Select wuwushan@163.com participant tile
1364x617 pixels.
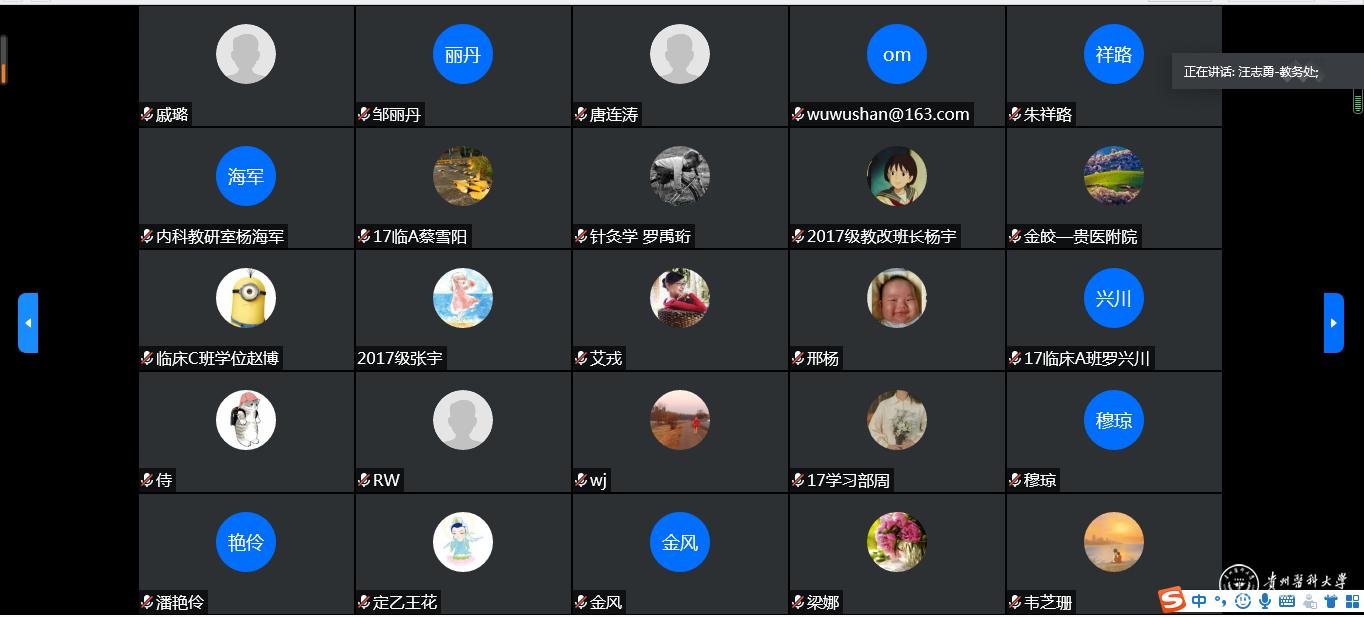(897, 66)
